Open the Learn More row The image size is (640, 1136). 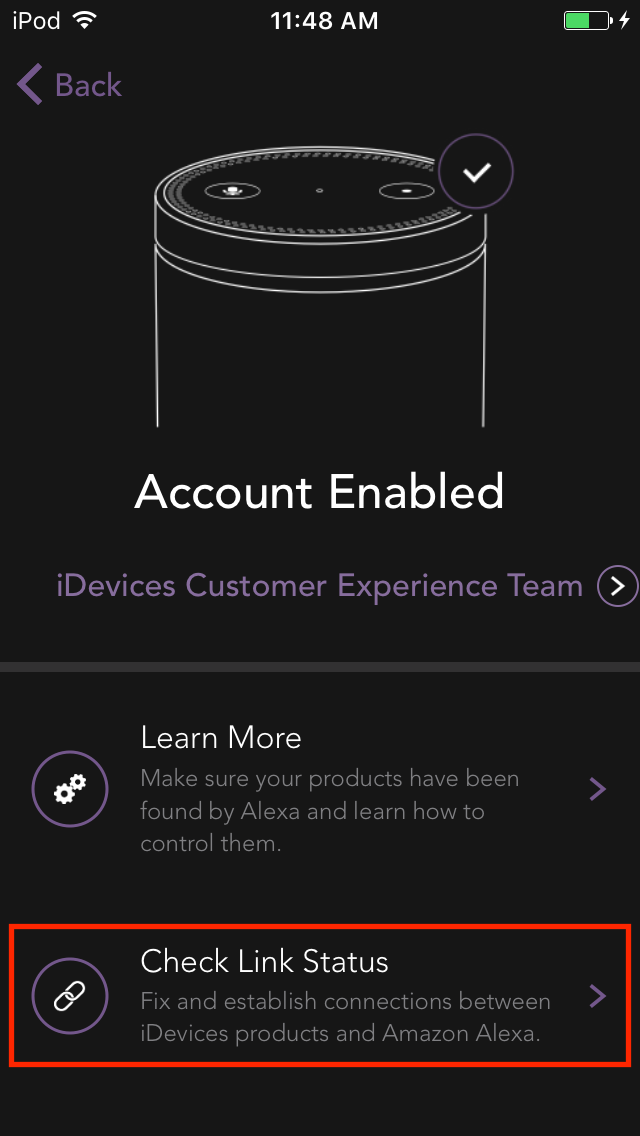[x=320, y=788]
